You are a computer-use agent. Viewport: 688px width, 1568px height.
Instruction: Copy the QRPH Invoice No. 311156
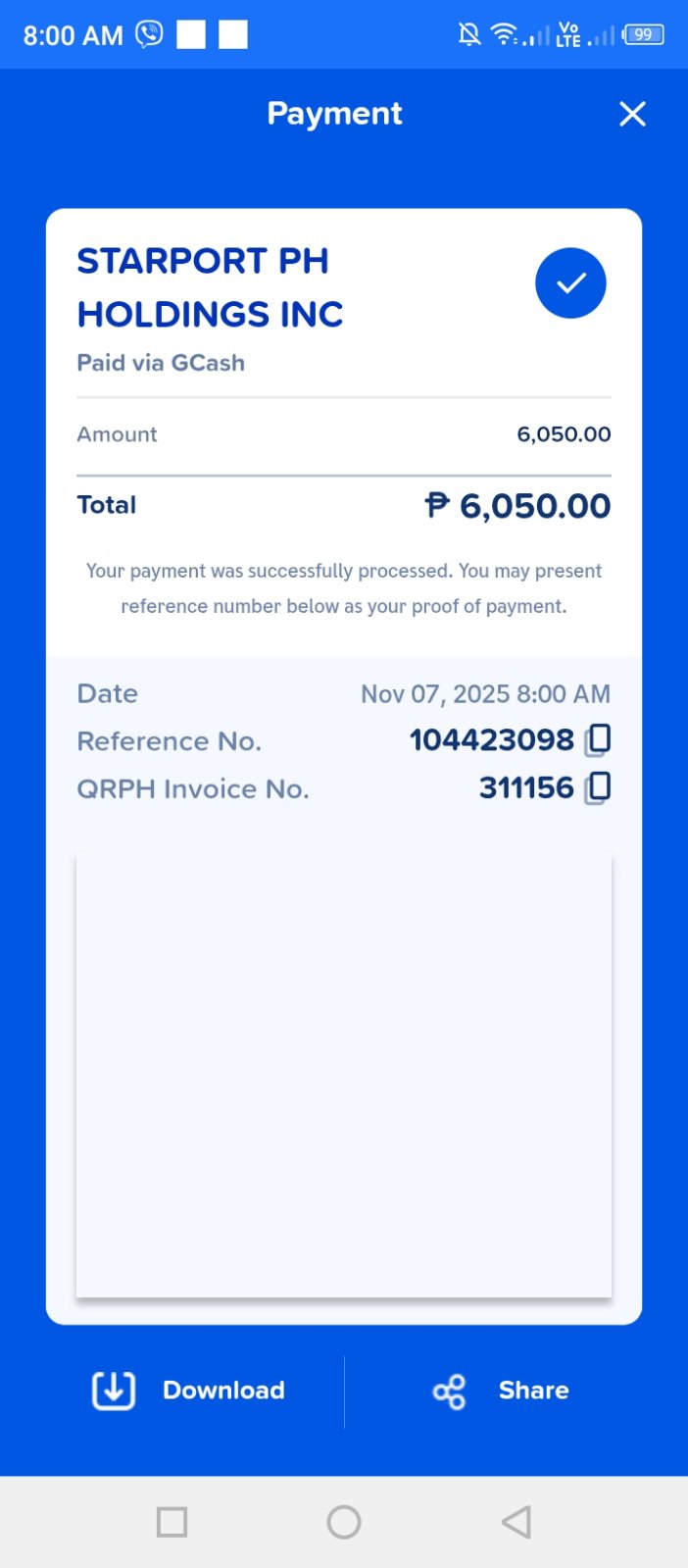[597, 787]
